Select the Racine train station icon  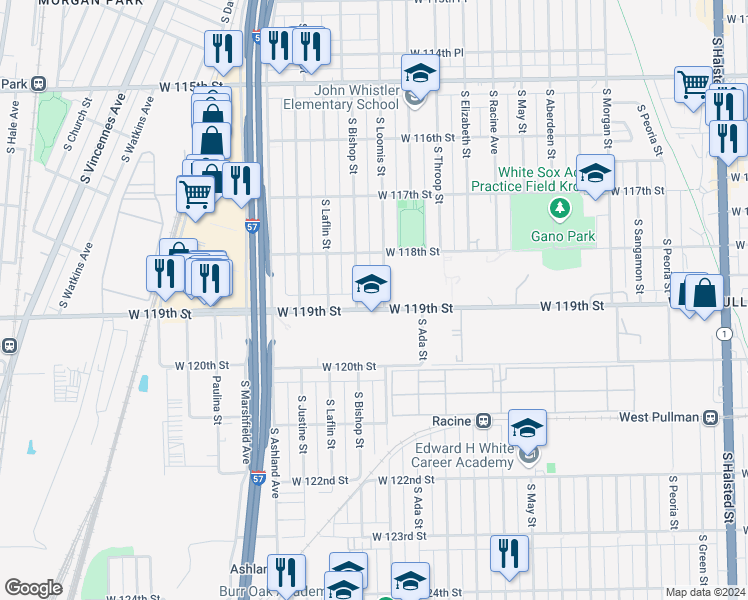pyautogui.click(x=484, y=421)
